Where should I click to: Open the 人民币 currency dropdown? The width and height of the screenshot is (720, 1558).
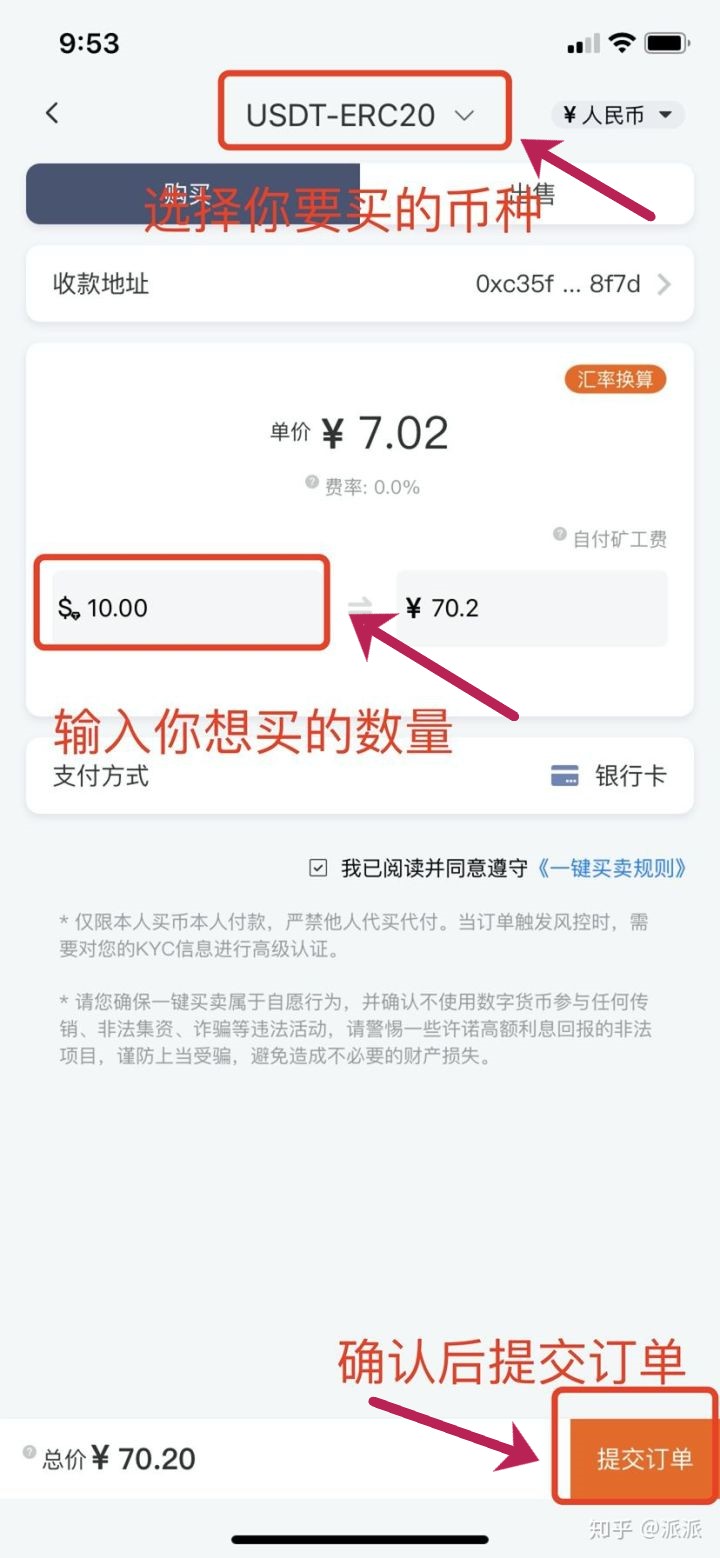[617, 115]
